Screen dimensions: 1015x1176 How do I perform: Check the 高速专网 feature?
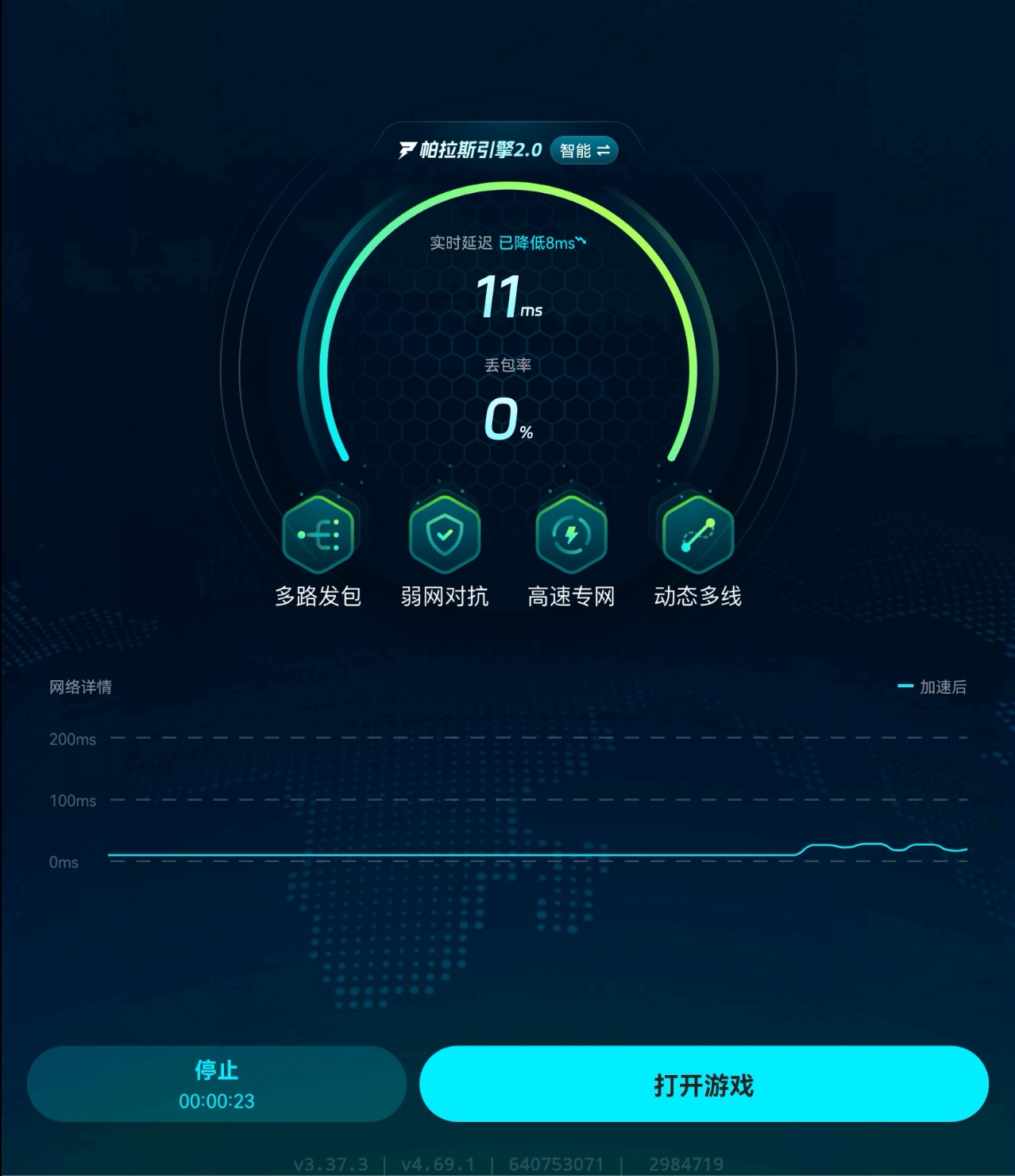[x=571, y=536]
